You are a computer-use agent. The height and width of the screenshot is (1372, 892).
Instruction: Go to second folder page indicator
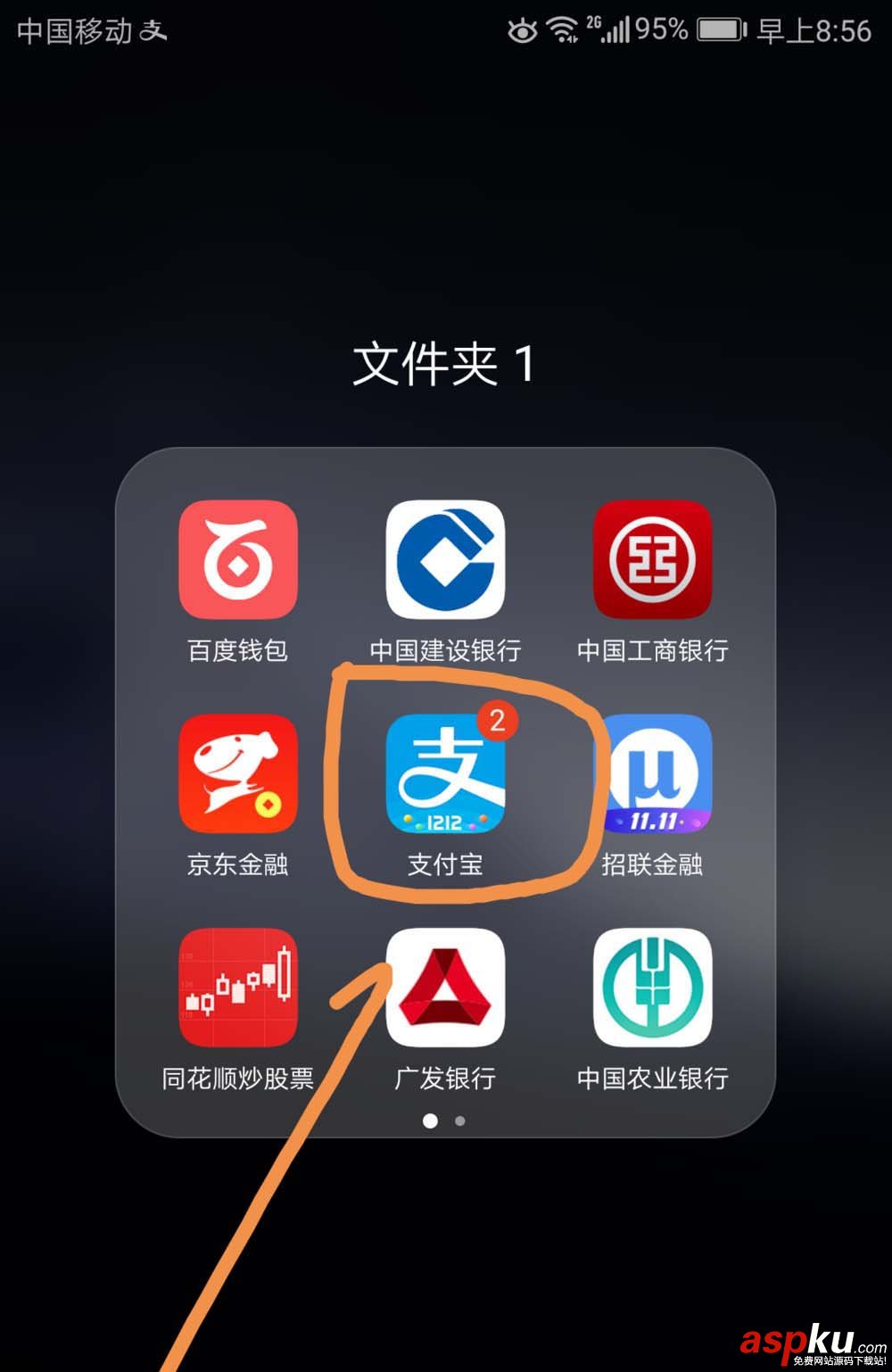(460, 1120)
